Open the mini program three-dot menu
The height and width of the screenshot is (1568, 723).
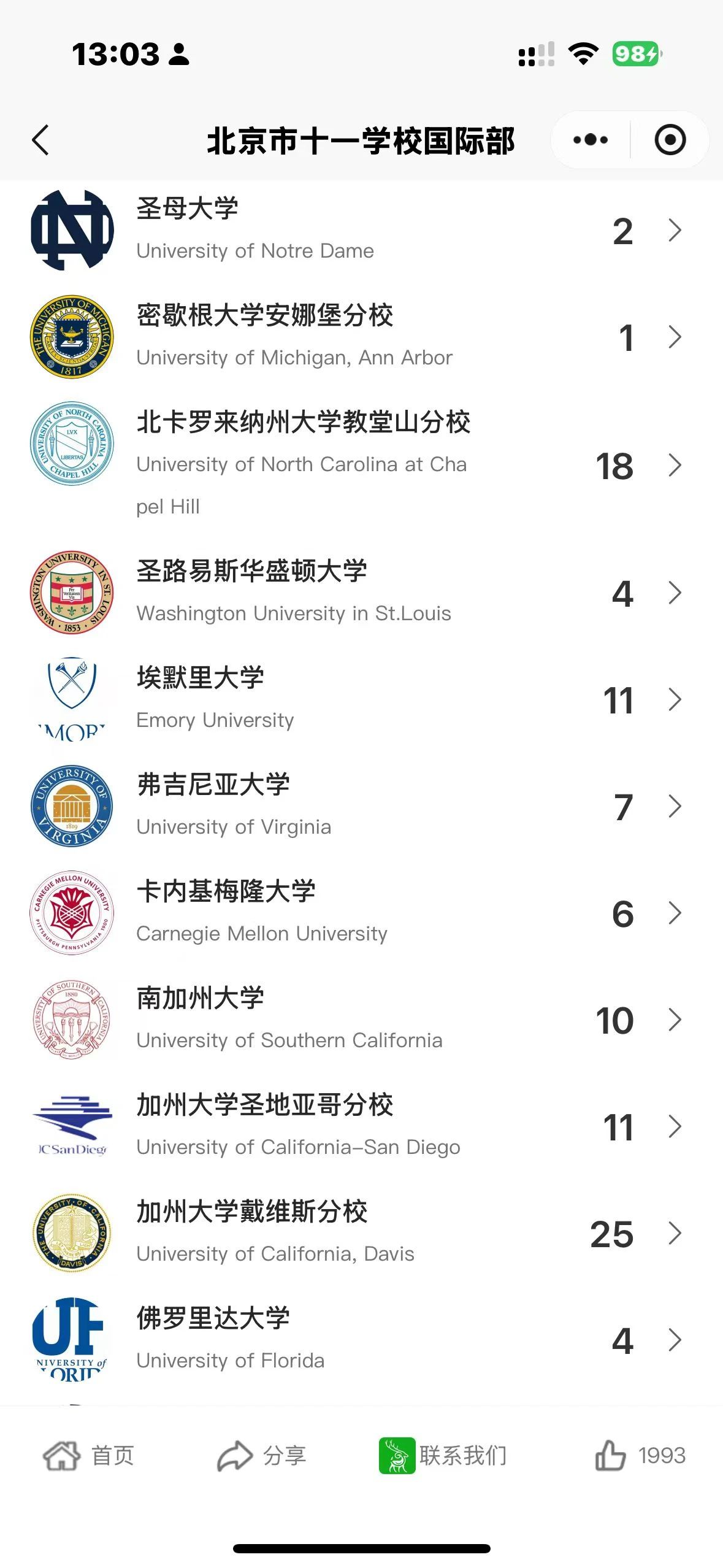click(x=591, y=140)
